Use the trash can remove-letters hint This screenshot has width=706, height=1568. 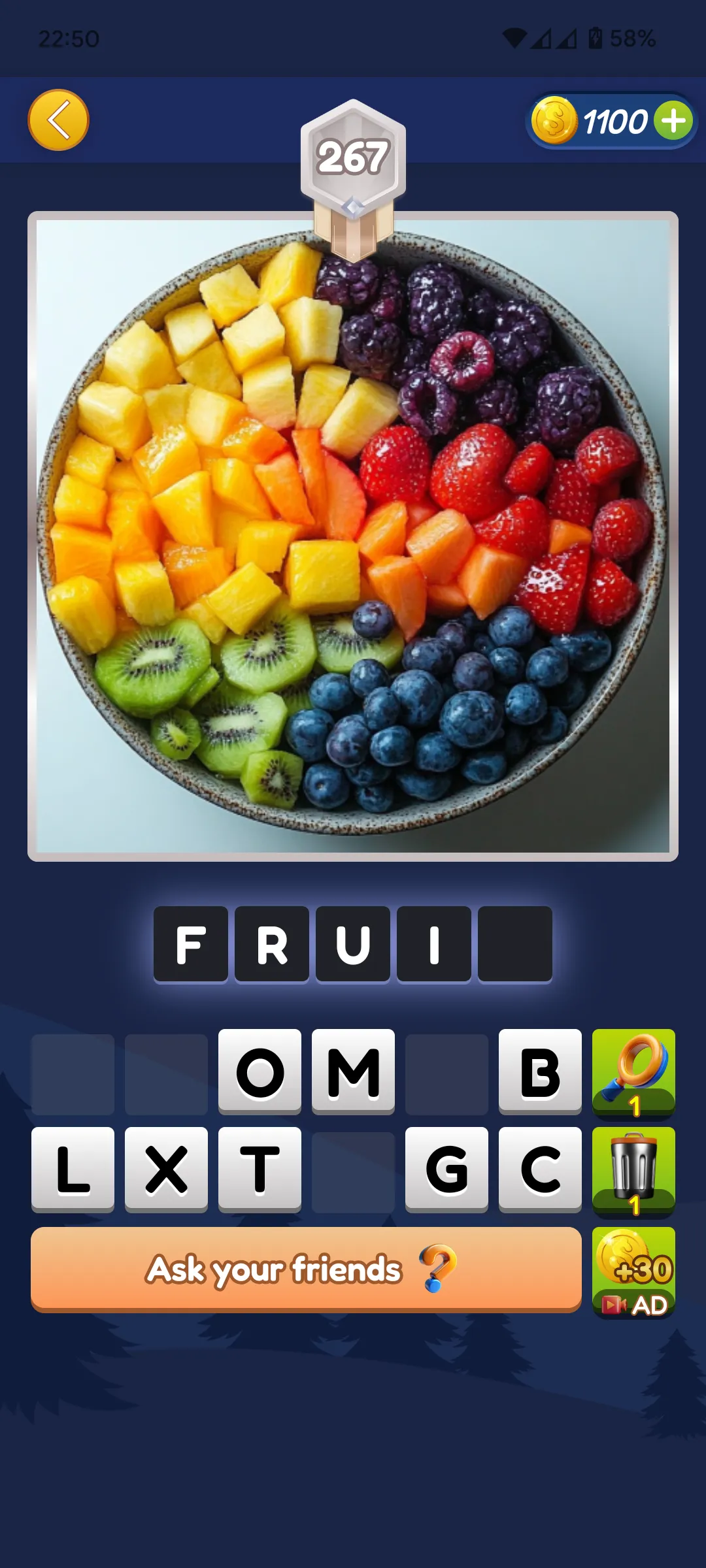coord(633,1171)
